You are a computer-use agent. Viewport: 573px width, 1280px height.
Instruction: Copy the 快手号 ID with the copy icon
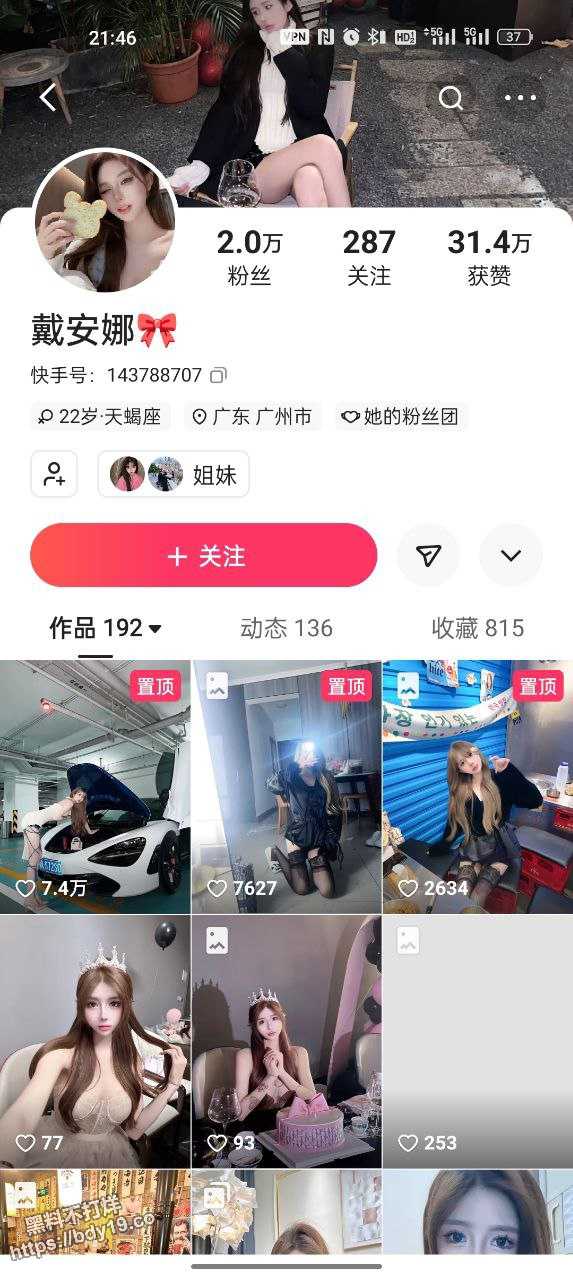(x=219, y=375)
